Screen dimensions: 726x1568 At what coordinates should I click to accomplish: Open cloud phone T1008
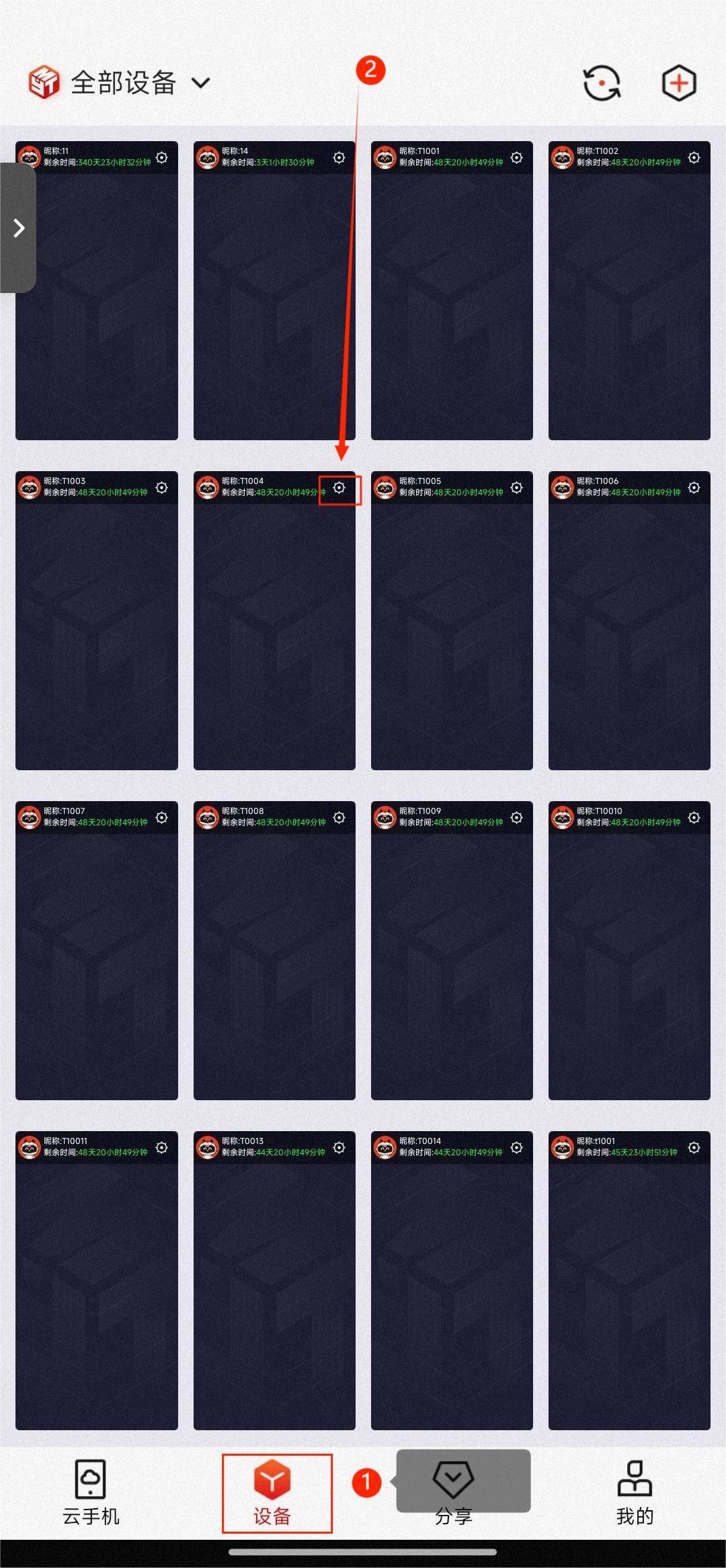[x=274, y=961]
